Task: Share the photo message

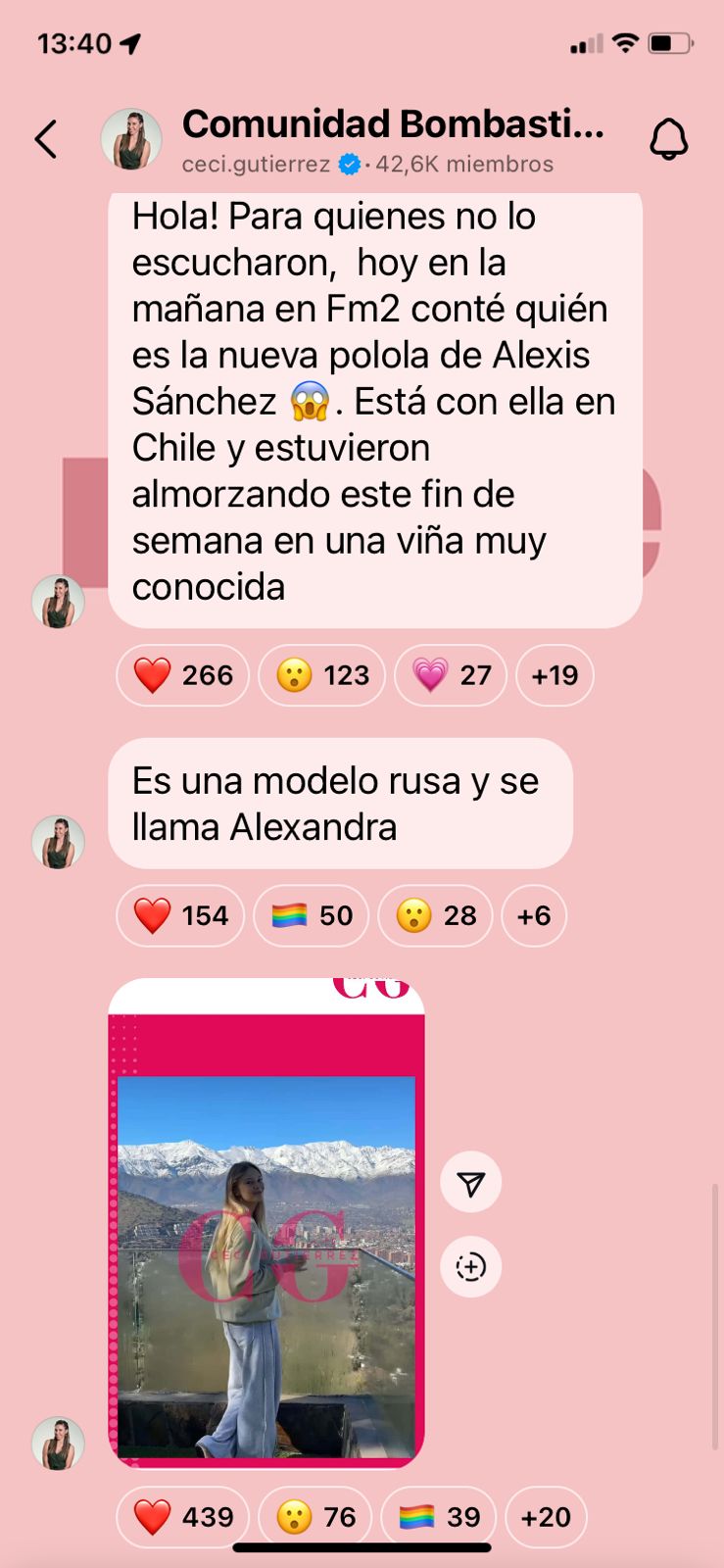Action: [470, 1183]
